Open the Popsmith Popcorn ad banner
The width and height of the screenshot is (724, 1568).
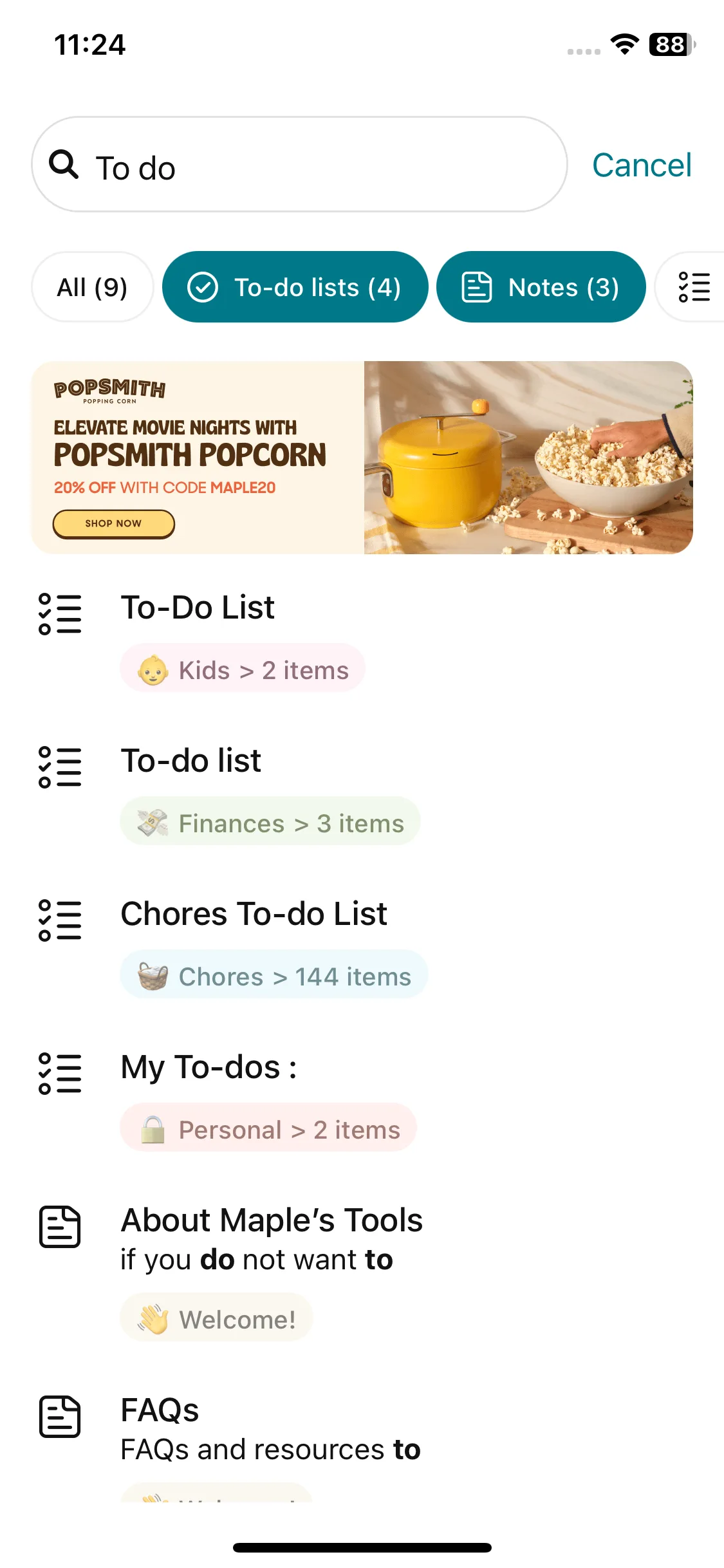pyautogui.click(x=362, y=457)
